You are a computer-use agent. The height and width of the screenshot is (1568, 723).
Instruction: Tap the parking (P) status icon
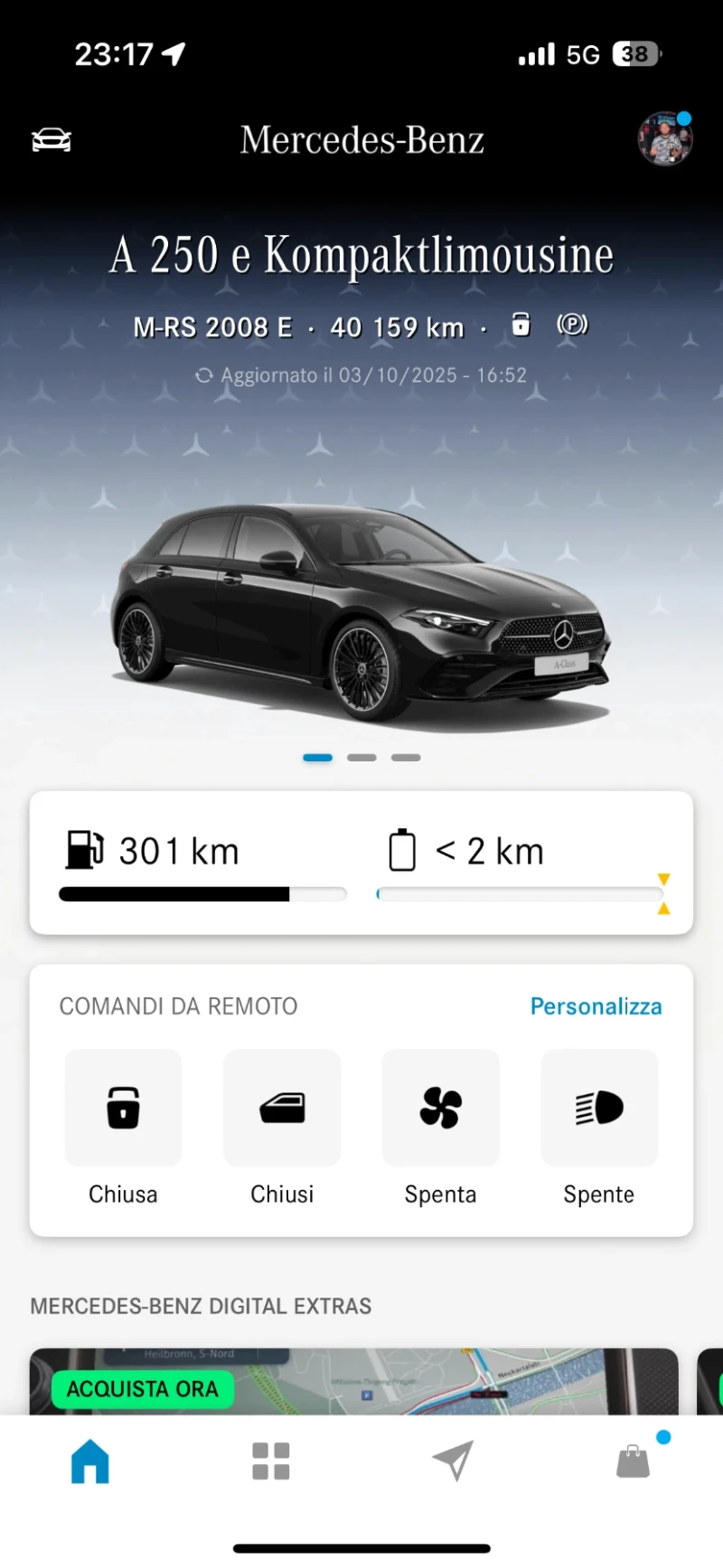coord(574,325)
